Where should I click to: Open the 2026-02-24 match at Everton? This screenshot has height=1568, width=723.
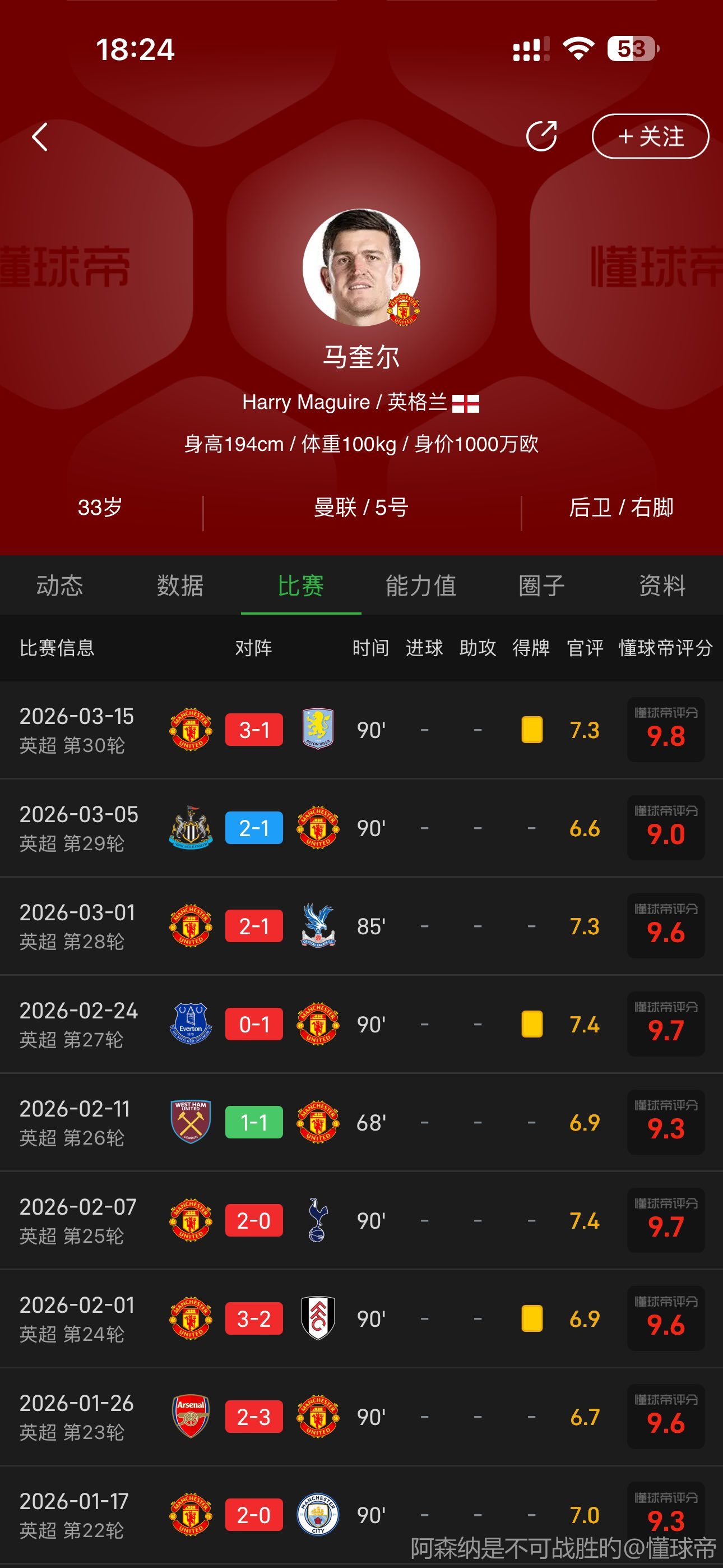pyautogui.click(x=254, y=1025)
